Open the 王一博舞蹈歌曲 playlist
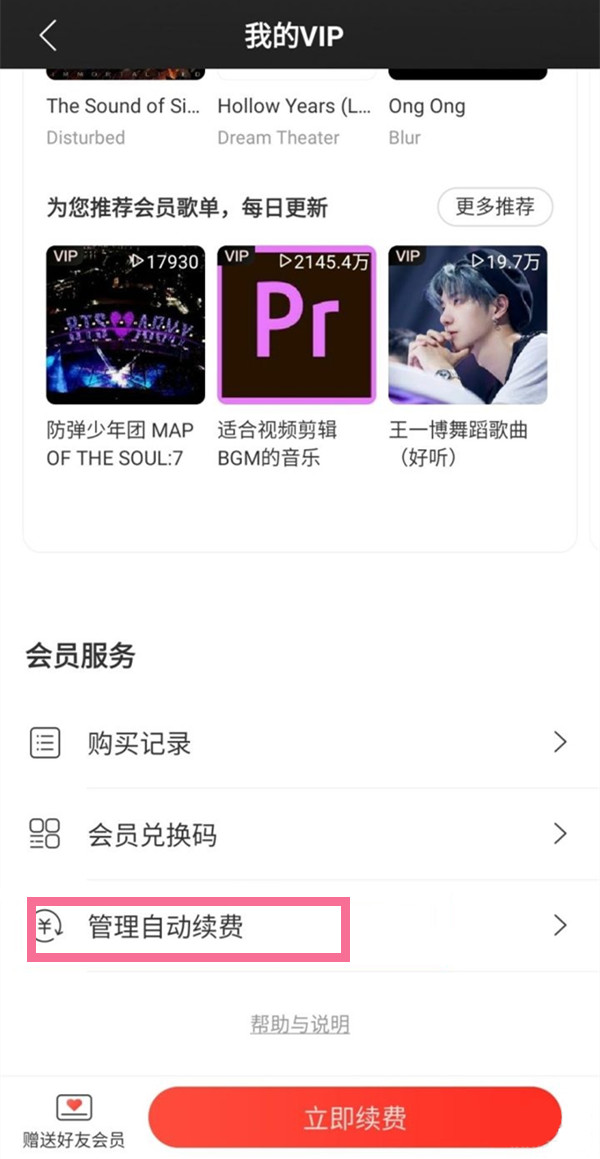Screen dimensions: 600x1159 coord(467,325)
